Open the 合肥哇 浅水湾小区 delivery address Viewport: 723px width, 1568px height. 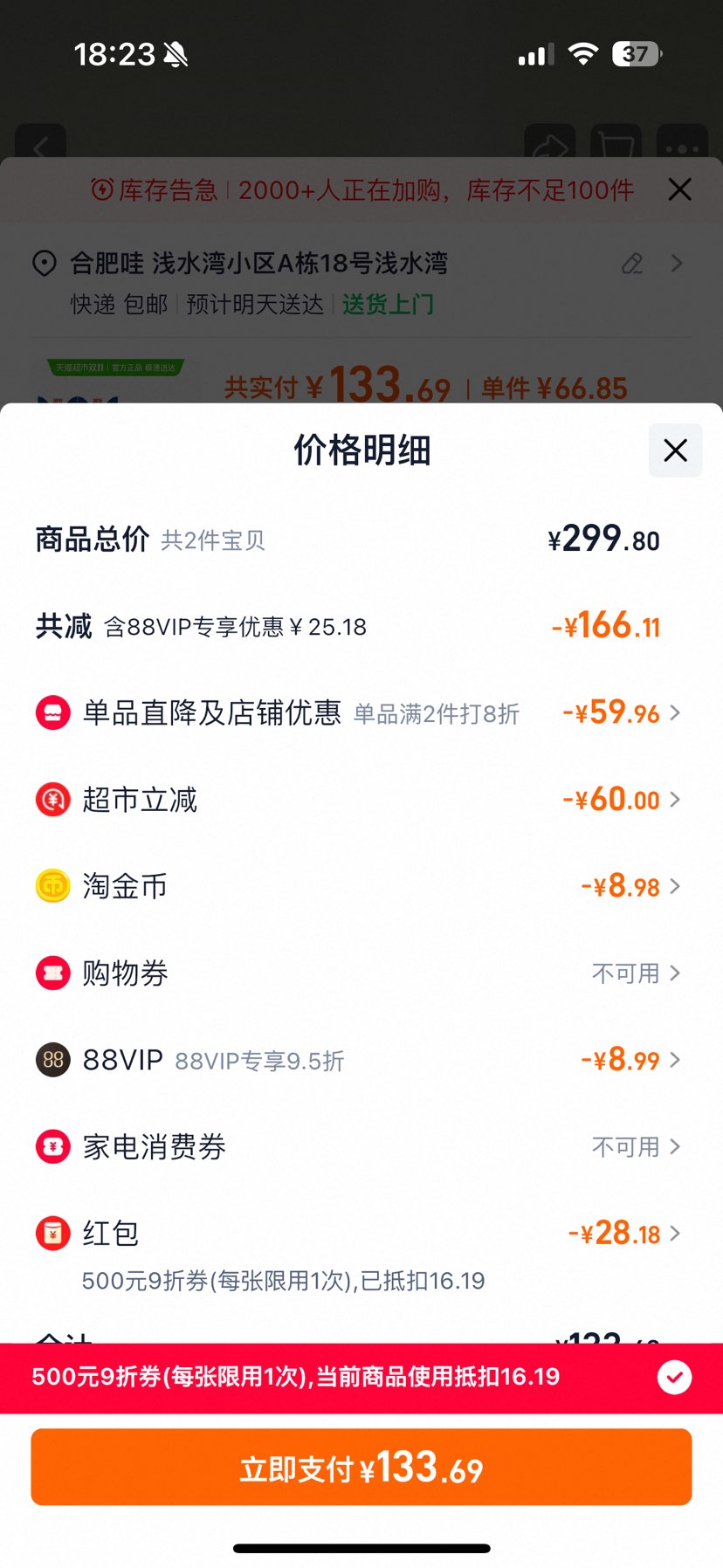(258, 263)
